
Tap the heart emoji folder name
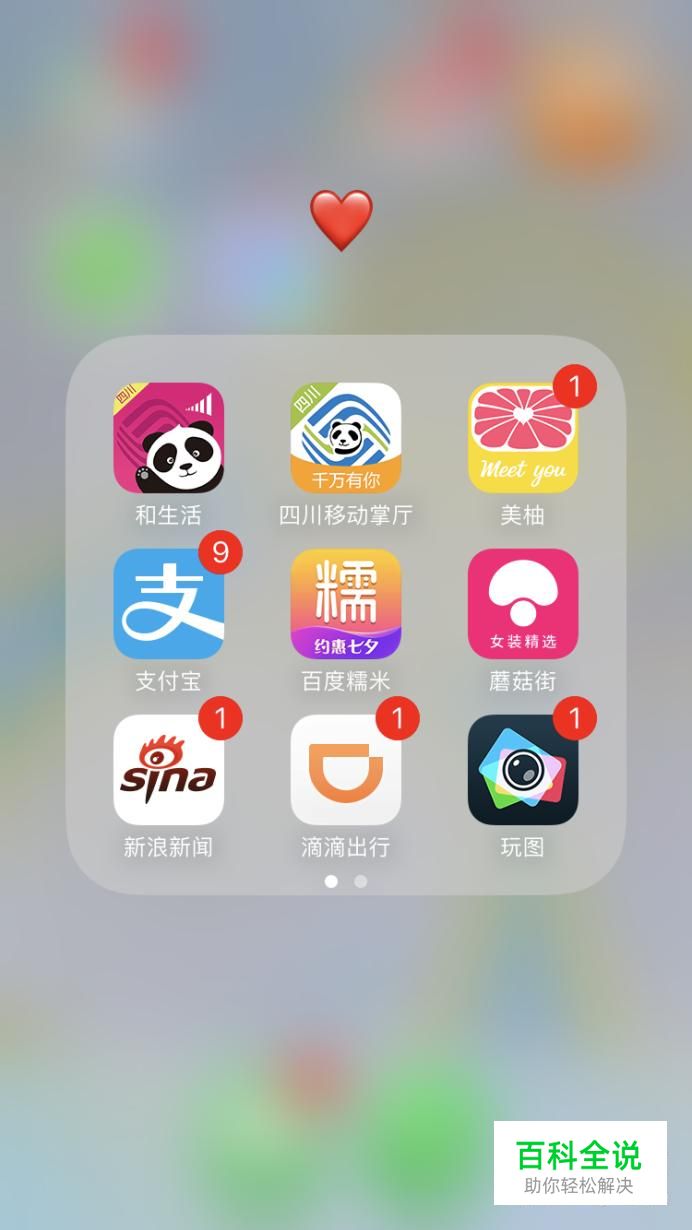(341, 220)
